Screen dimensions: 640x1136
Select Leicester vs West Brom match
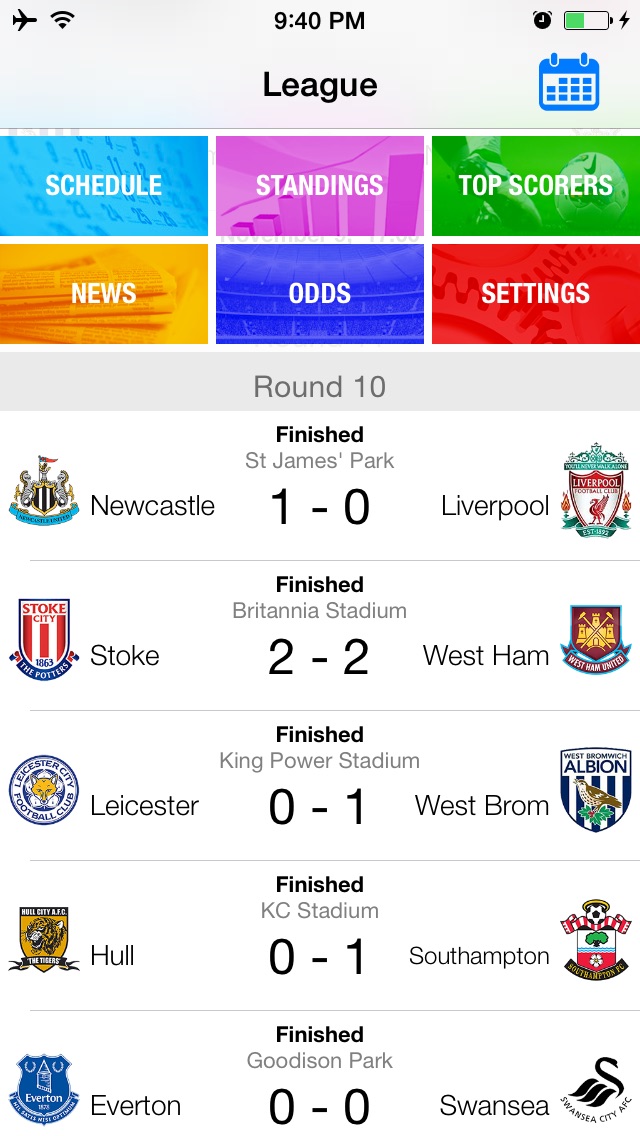[320, 787]
